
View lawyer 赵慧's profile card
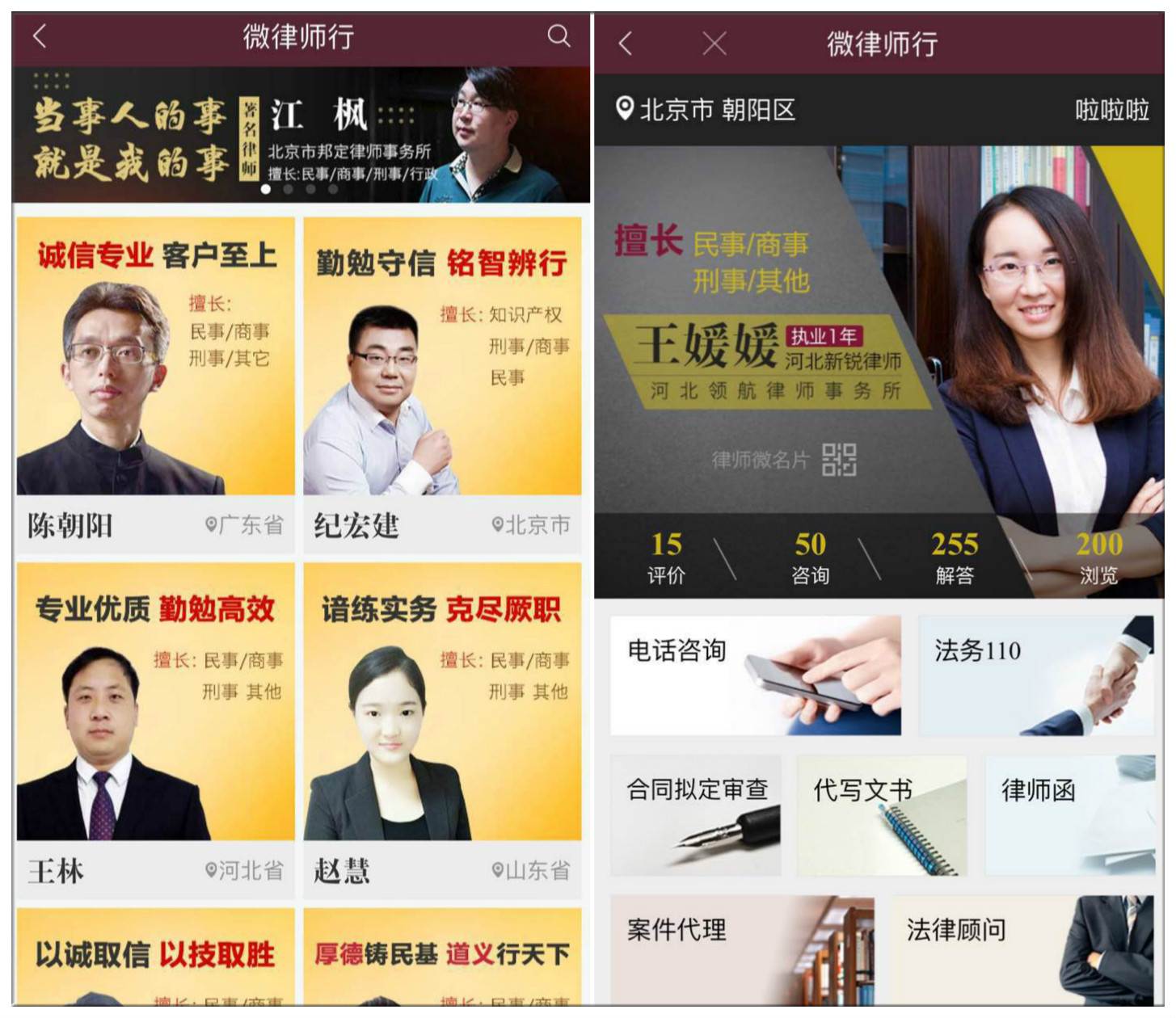click(x=442, y=730)
